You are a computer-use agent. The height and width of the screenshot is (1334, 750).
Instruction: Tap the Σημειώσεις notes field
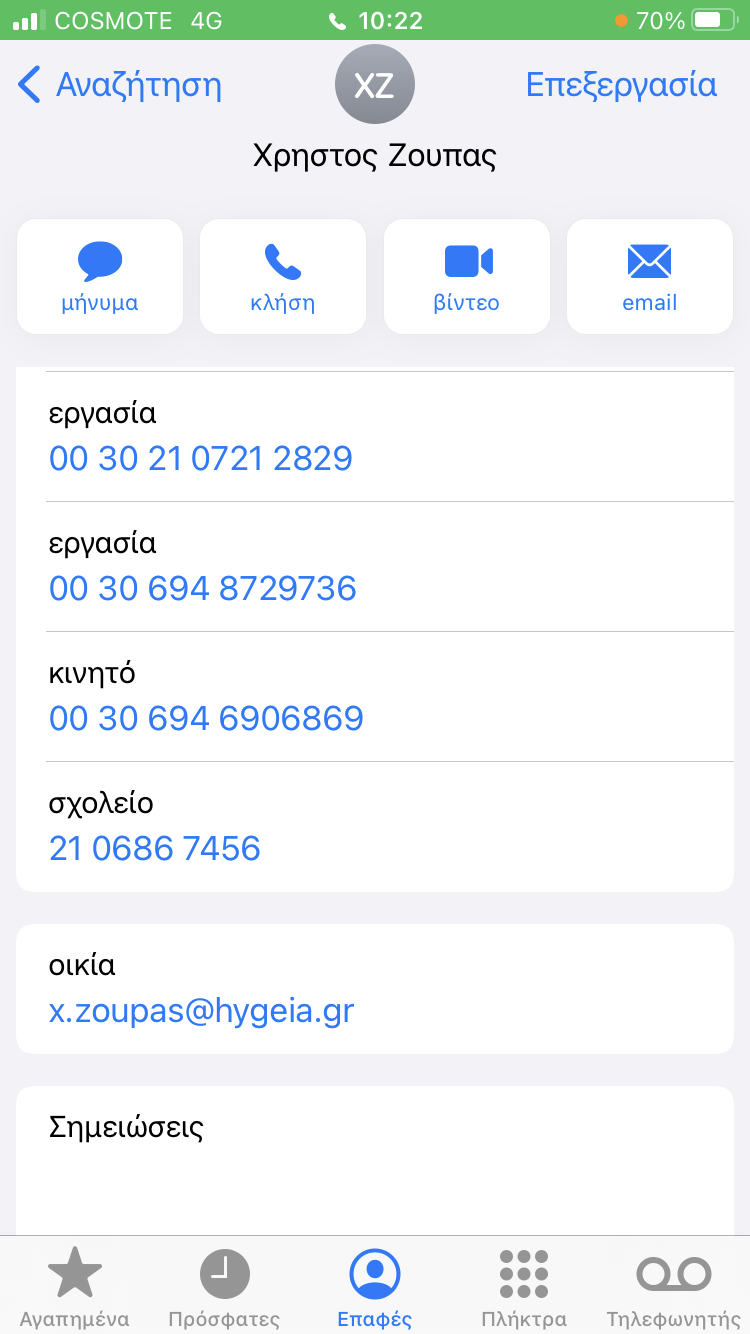pos(375,1160)
